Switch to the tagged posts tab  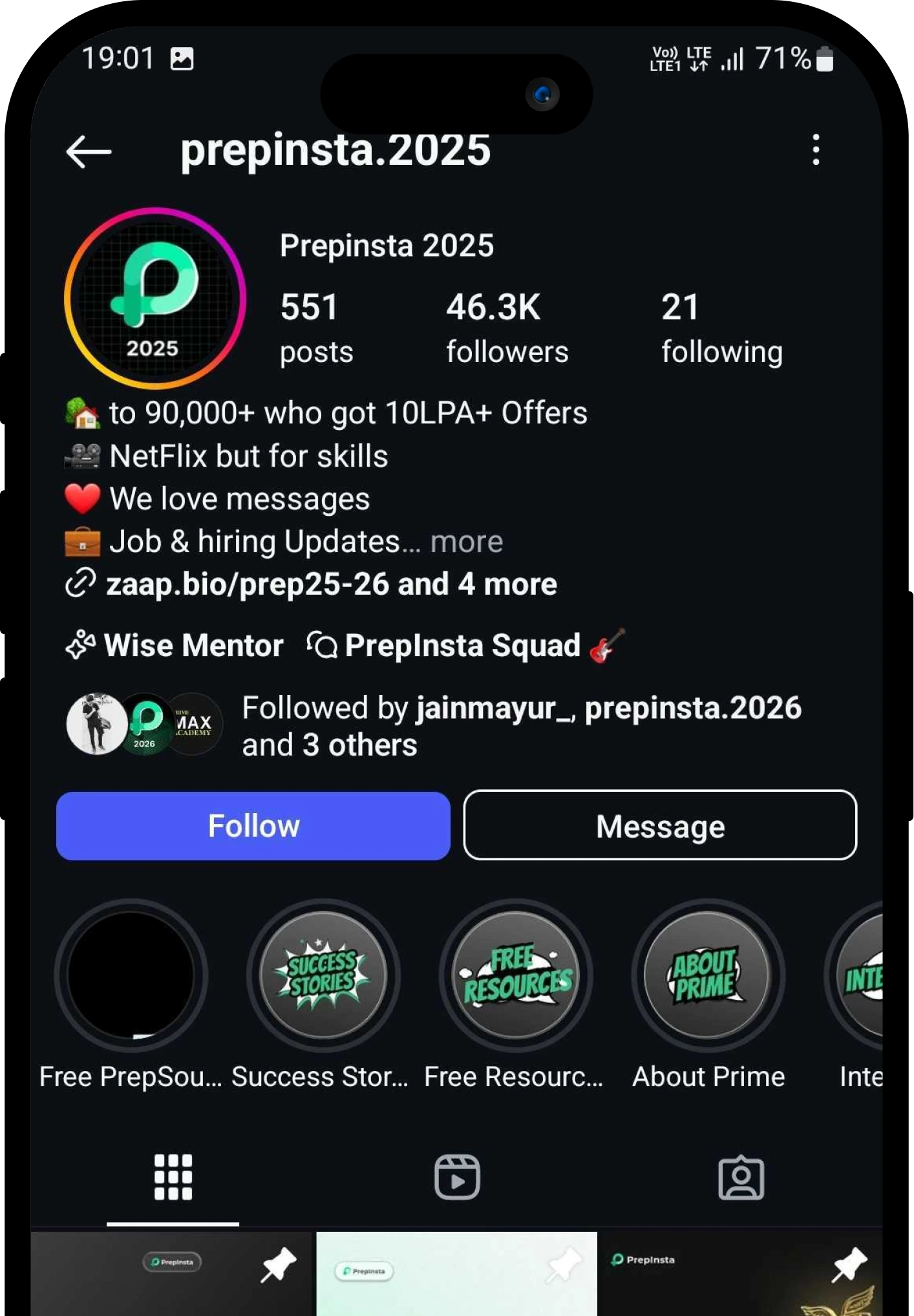741,1176
